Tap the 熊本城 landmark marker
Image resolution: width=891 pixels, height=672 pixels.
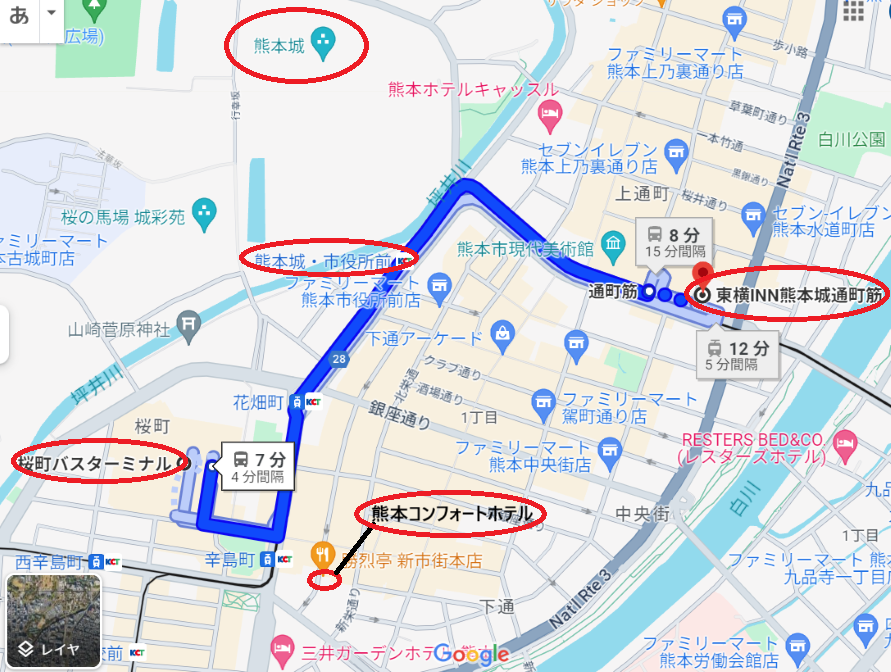tap(323, 43)
